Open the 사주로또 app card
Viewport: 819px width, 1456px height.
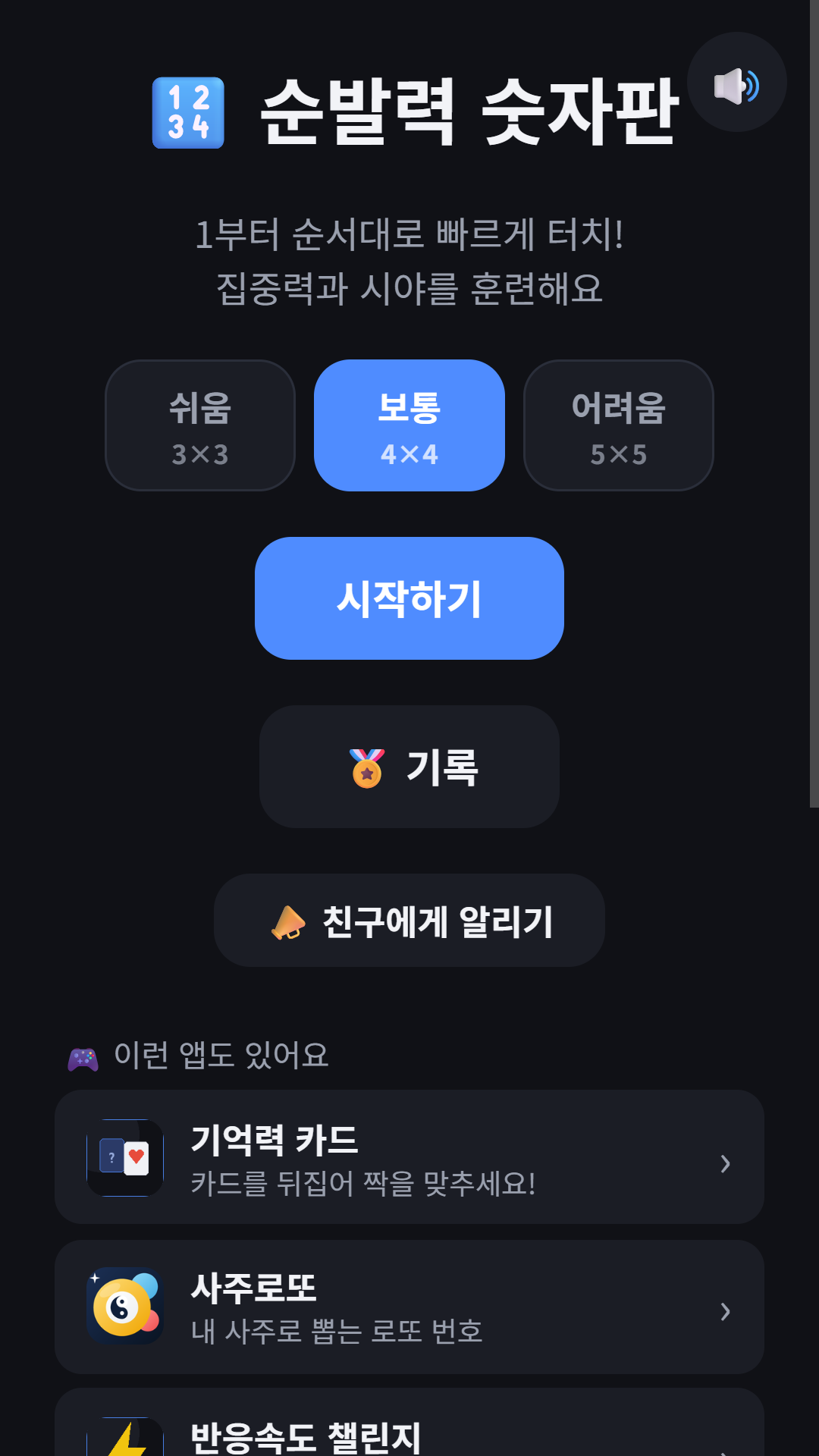[x=409, y=1307]
